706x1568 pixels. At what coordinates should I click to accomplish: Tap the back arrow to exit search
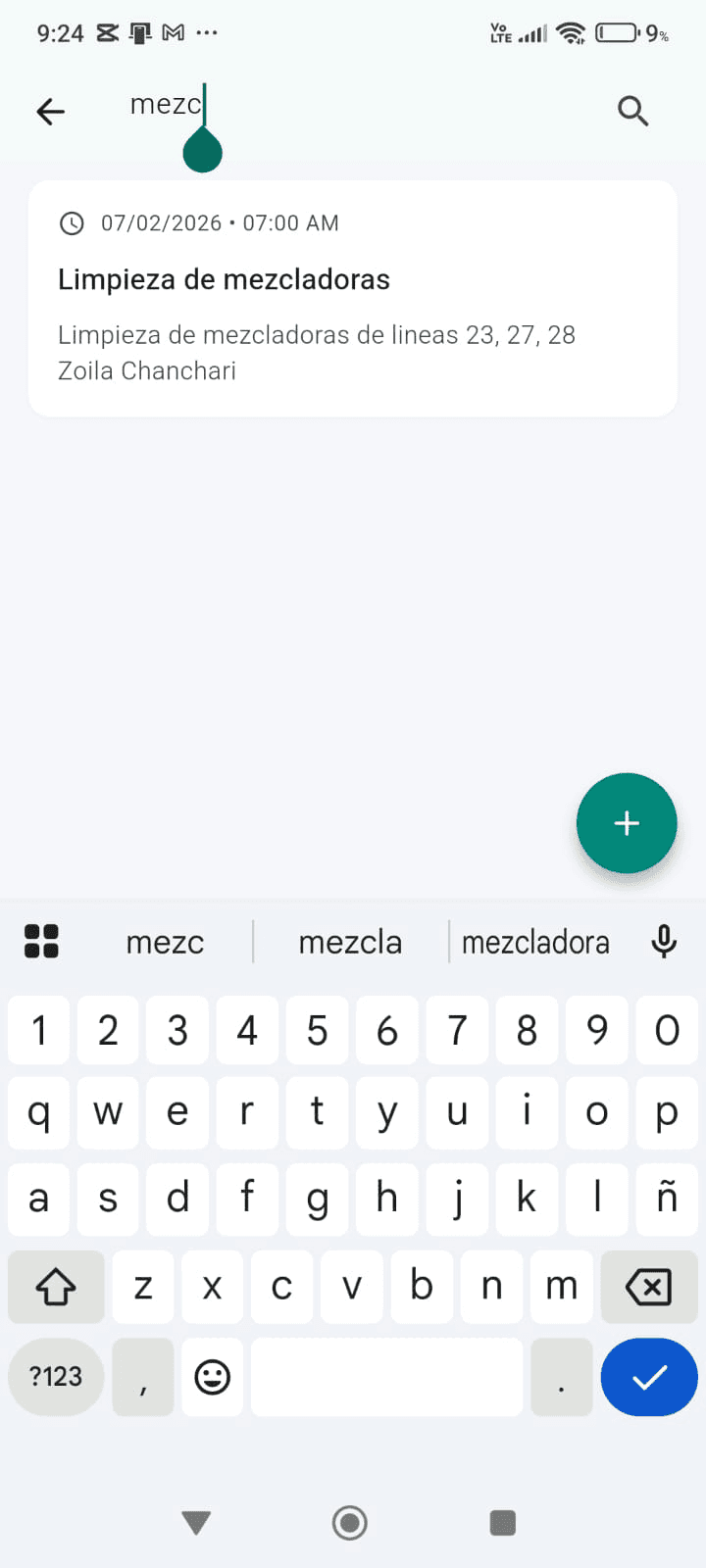point(50,111)
